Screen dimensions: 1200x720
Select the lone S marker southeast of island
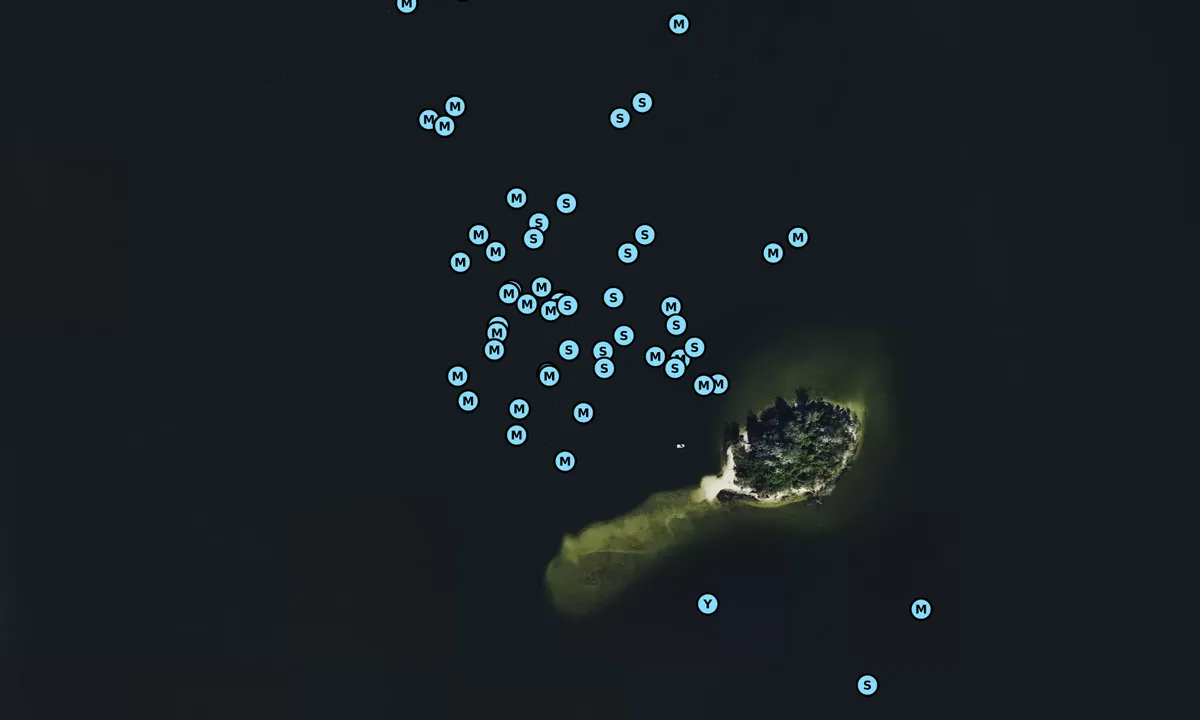(x=867, y=685)
